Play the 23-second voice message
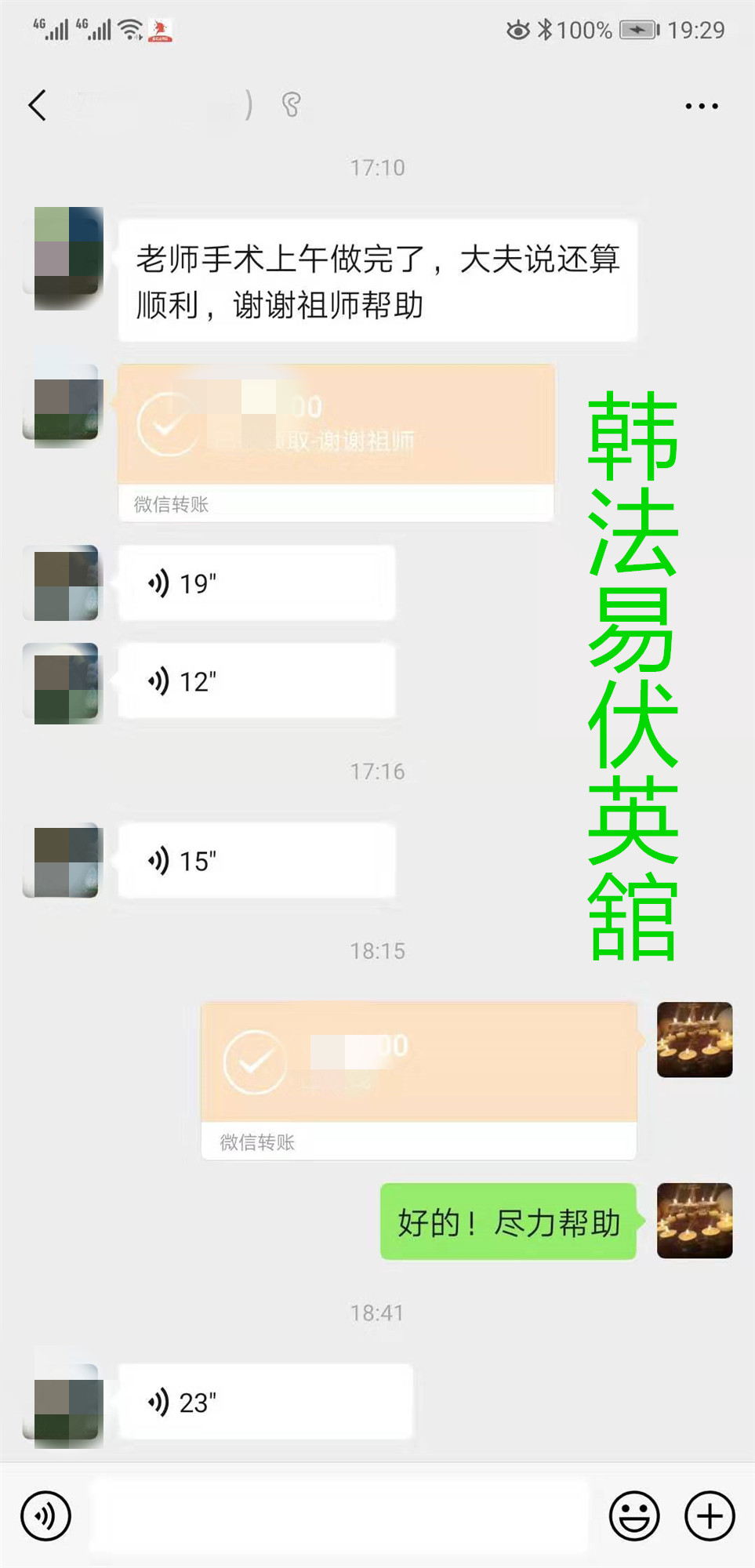The image size is (755, 1568). (x=265, y=1402)
